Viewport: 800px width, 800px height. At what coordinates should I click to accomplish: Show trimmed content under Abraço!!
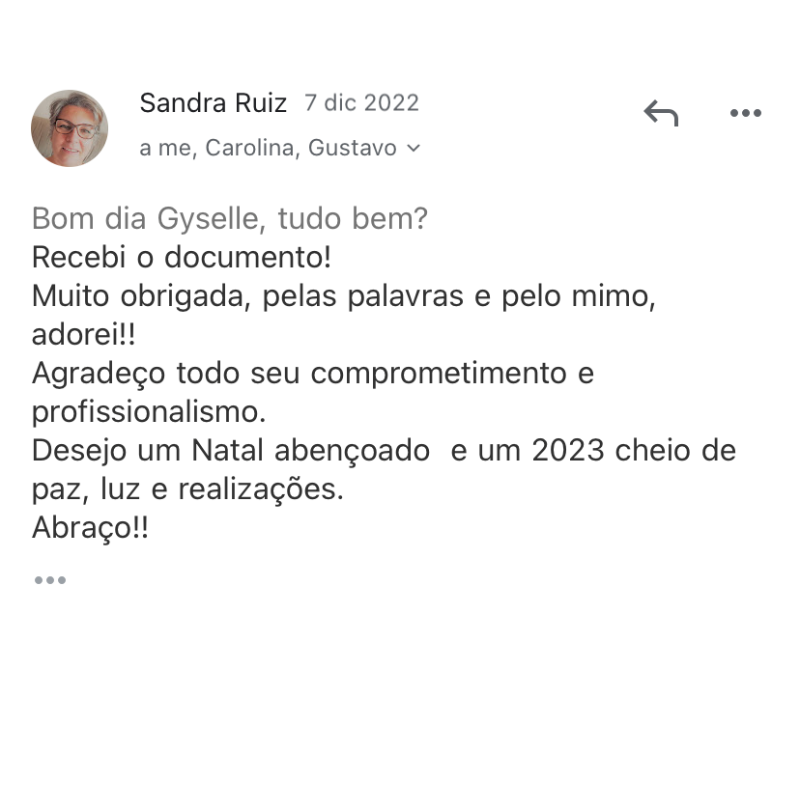click(49, 580)
